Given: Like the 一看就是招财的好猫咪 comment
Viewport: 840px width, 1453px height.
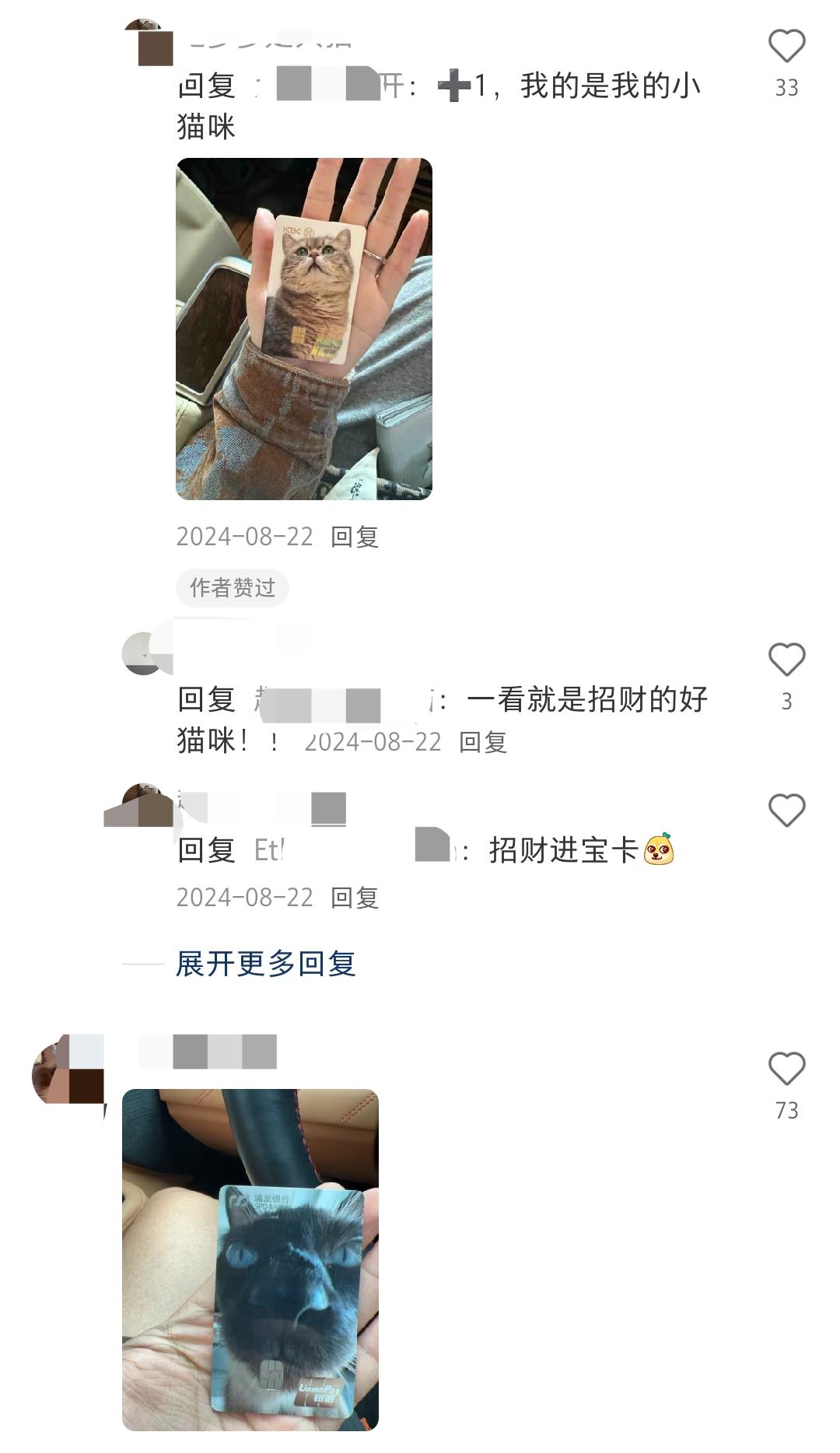Looking at the screenshot, I should point(786,660).
